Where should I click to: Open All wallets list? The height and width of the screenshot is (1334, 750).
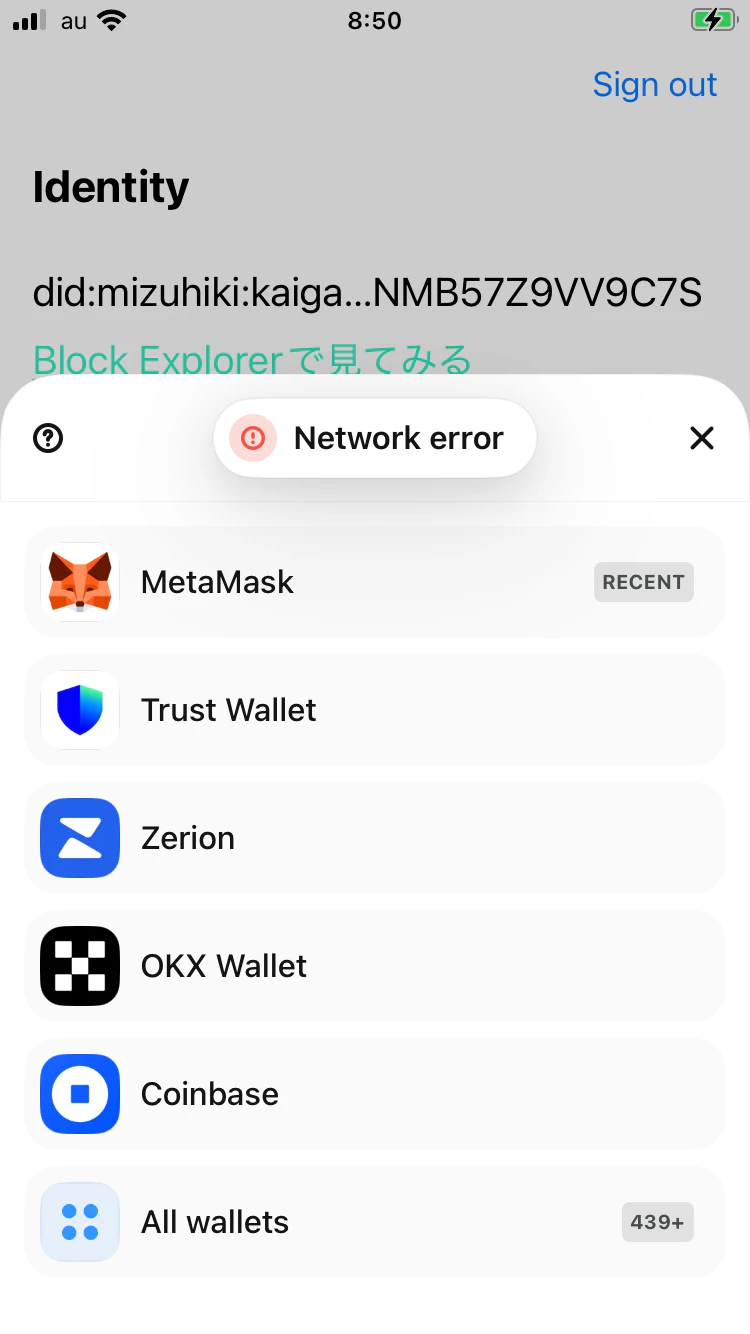(x=374, y=1222)
